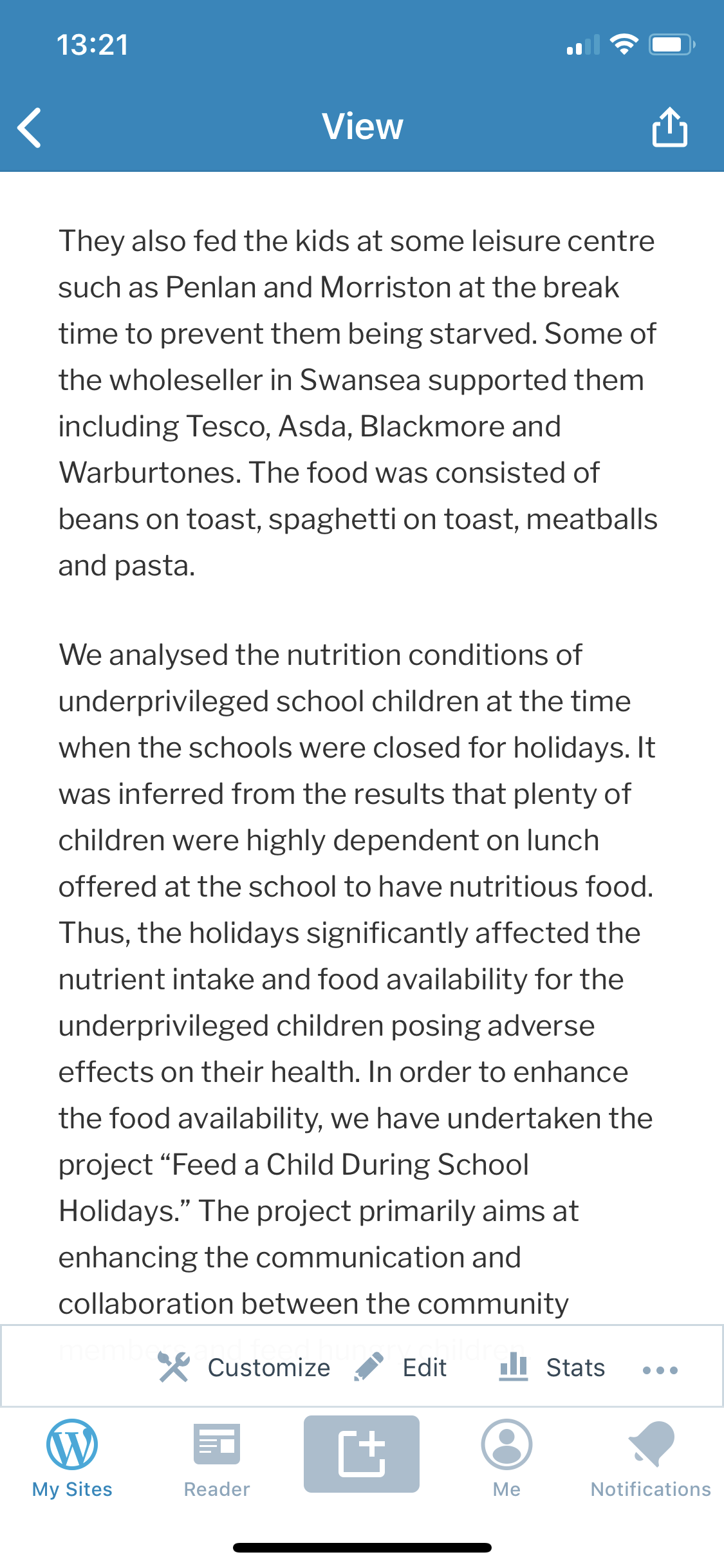Share this post via share icon
The height and width of the screenshot is (1568, 724).
pyautogui.click(x=669, y=127)
